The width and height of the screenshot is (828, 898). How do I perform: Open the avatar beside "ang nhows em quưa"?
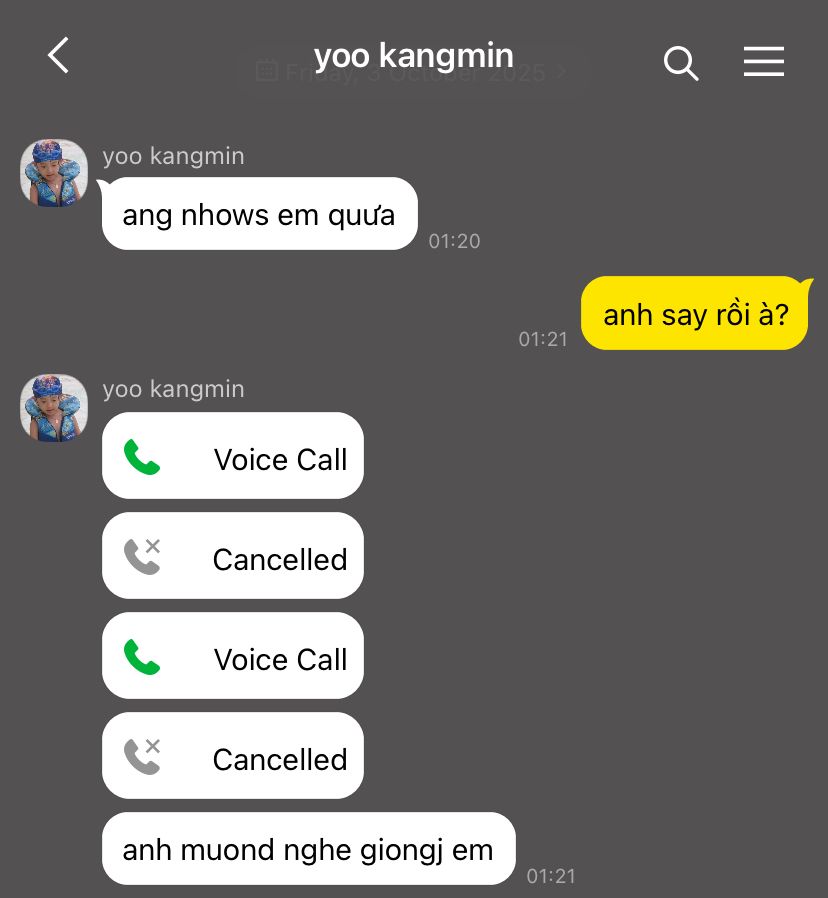coord(54,173)
